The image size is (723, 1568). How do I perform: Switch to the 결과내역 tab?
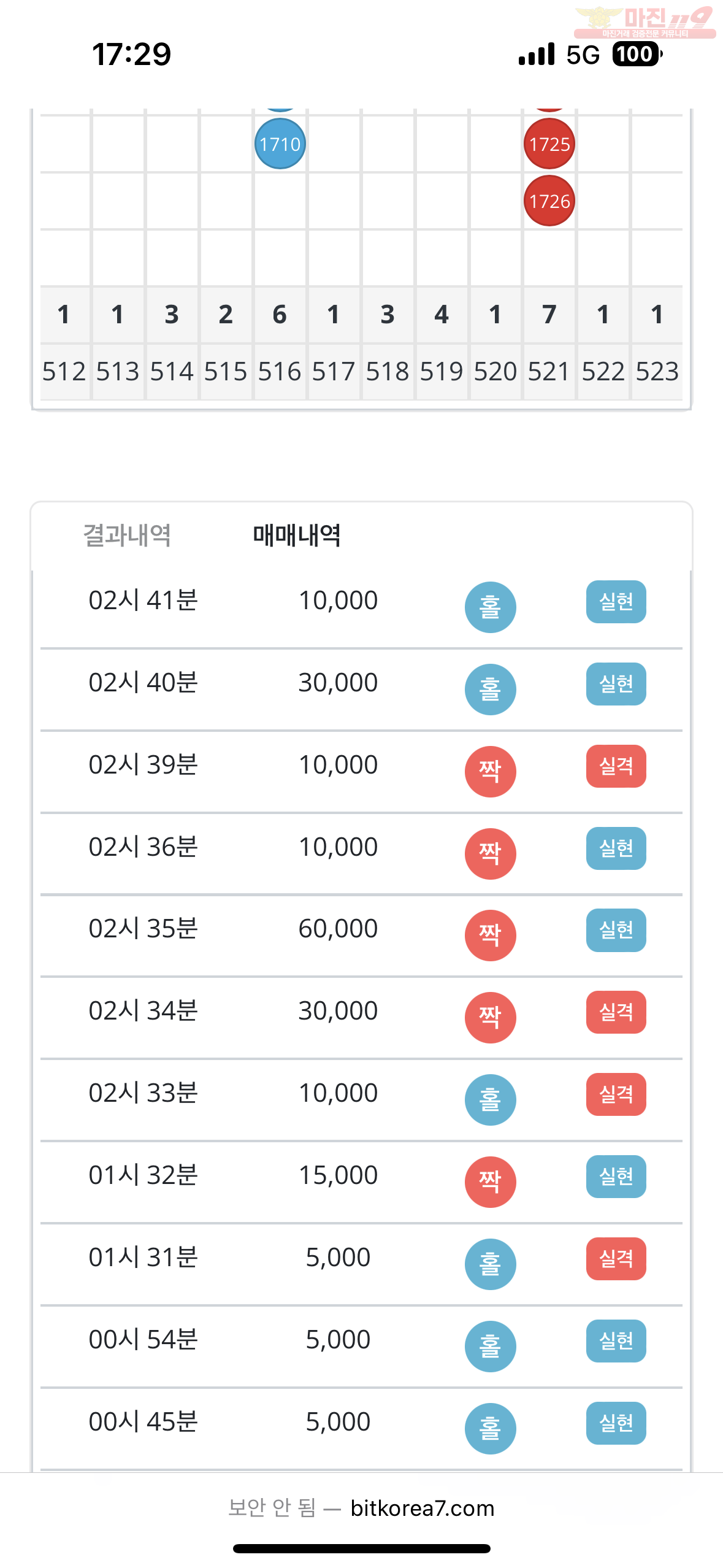point(127,536)
